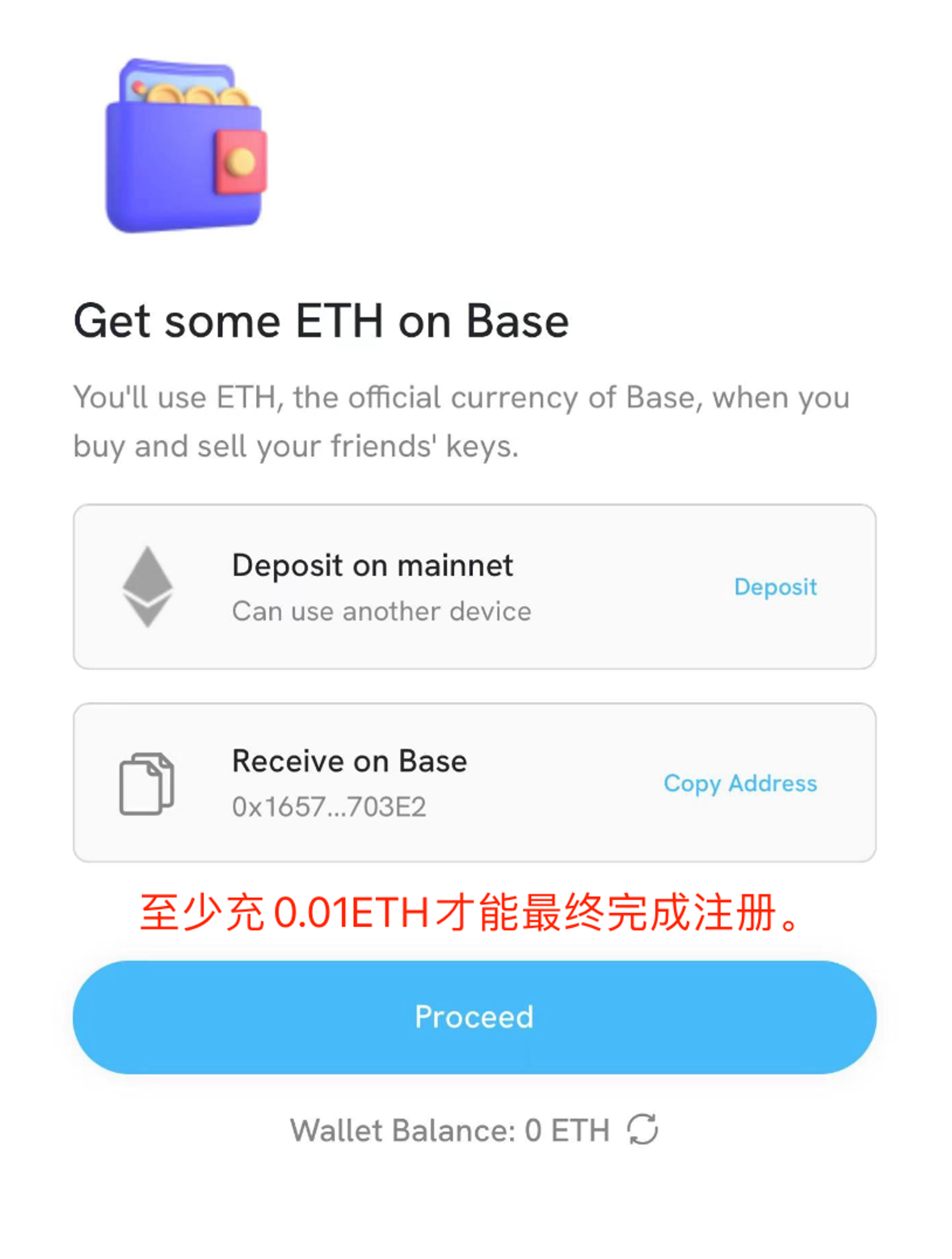The height and width of the screenshot is (1259, 952).
Task: Tap Deposit on the mainnet card
Action: tap(775, 587)
